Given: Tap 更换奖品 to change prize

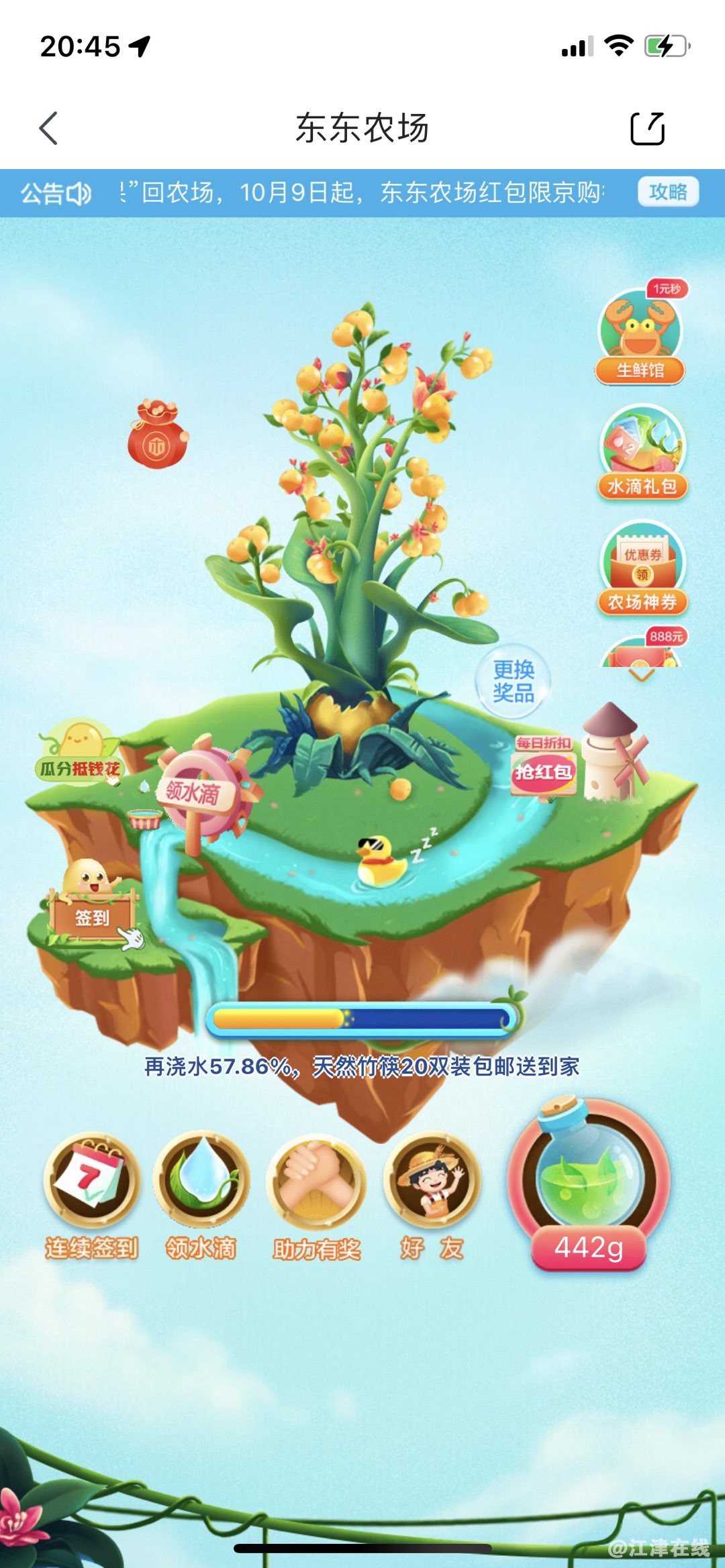Looking at the screenshot, I should (x=514, y=681).
